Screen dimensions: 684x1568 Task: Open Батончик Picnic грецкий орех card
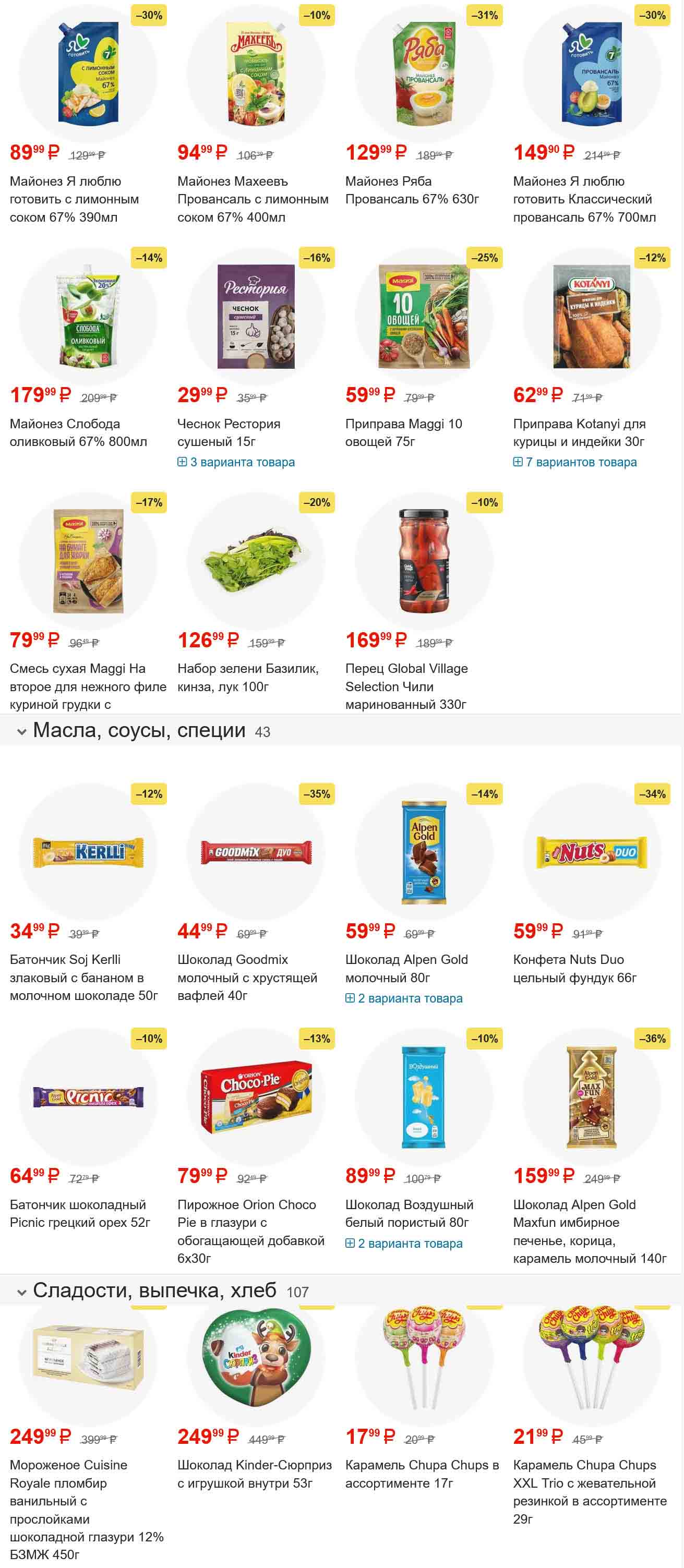[80, 1214]
